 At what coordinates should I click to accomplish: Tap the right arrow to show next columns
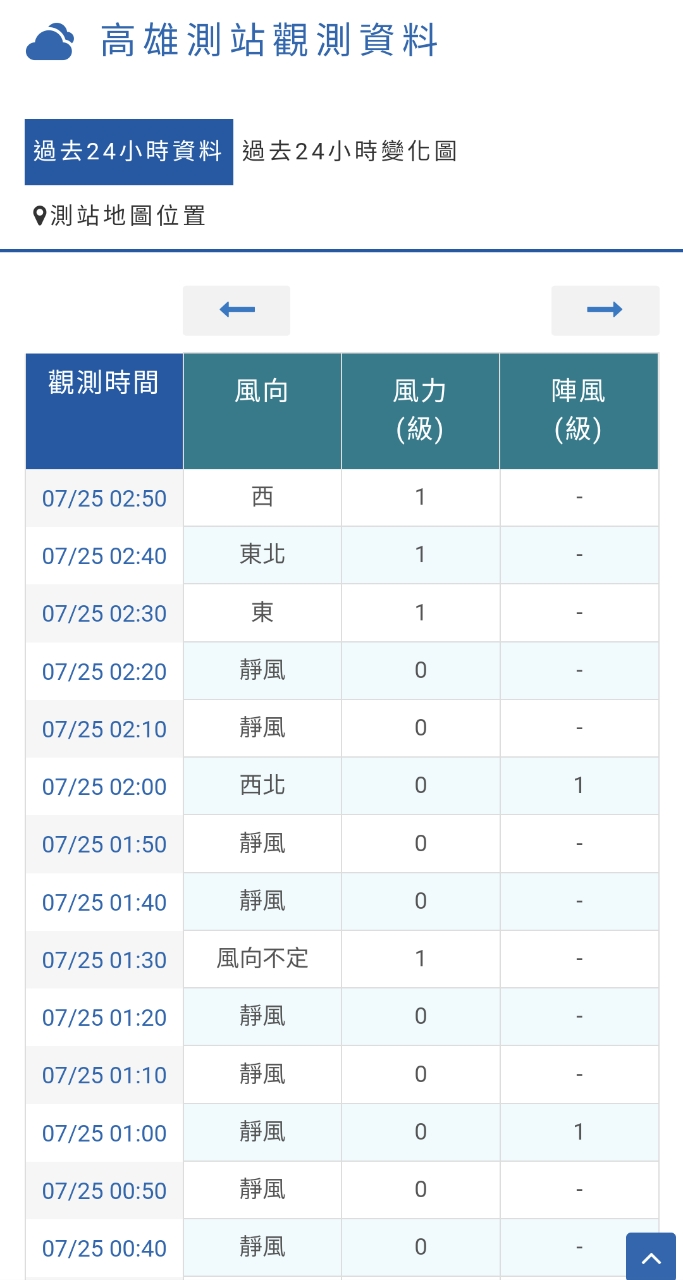pyautogui.click(x=605, y=310)
